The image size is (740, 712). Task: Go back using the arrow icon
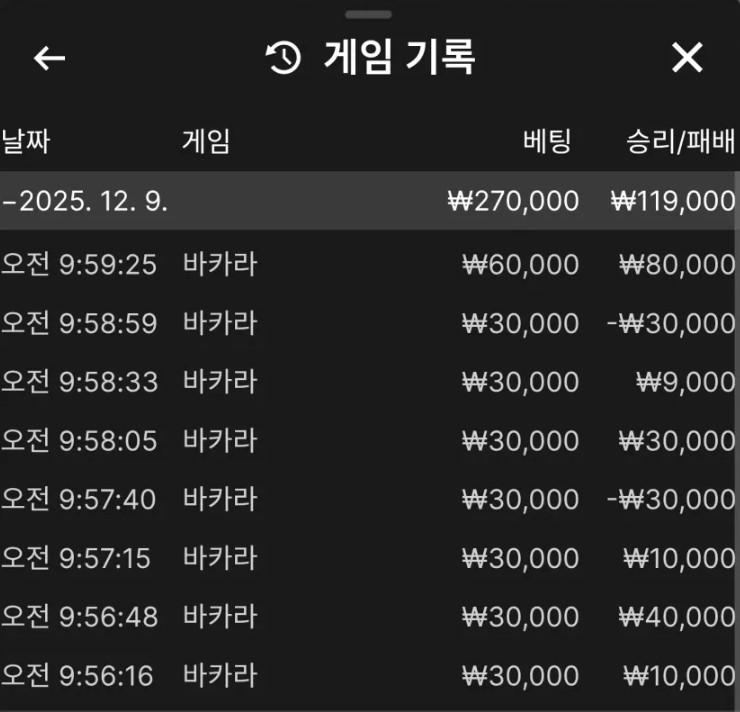coord(49,58)
